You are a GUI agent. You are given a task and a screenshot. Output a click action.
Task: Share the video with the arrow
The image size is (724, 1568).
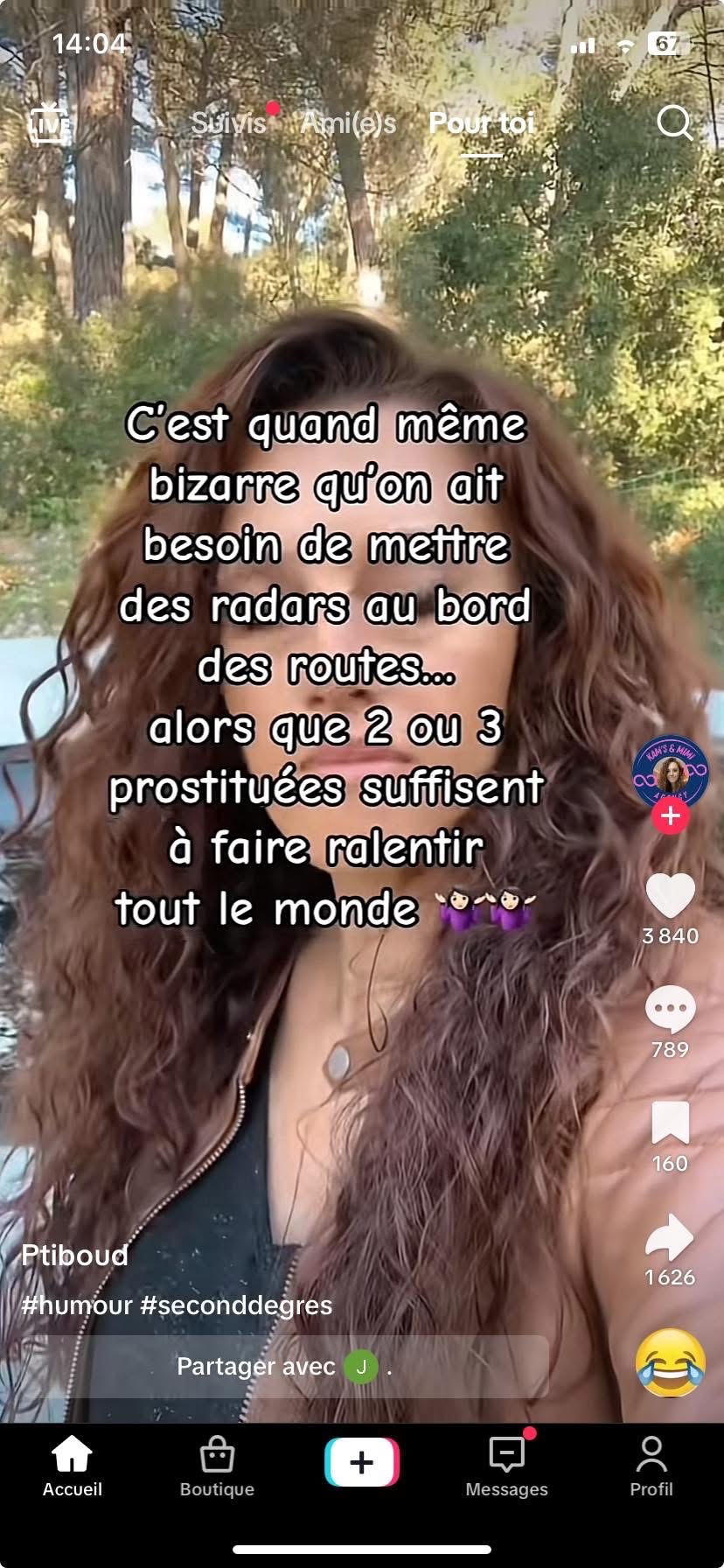click(x=671, y=1237)
